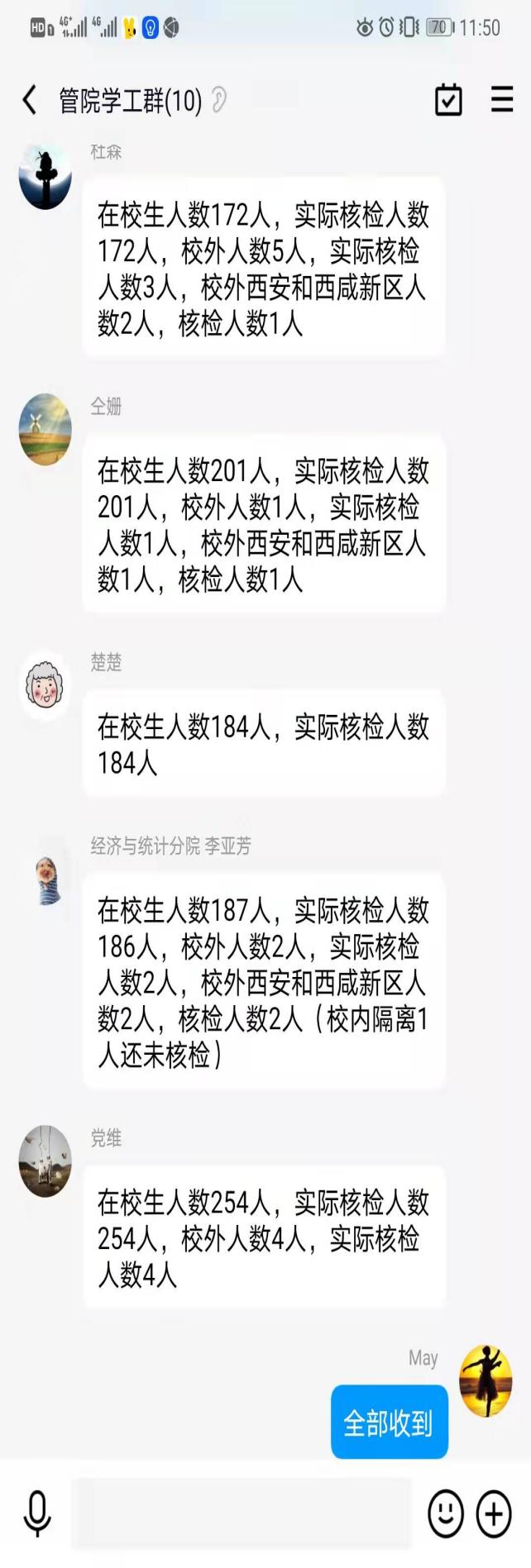View 楚楚's profile avatar
Screen dimensions: 531x1568
[45, 684]
